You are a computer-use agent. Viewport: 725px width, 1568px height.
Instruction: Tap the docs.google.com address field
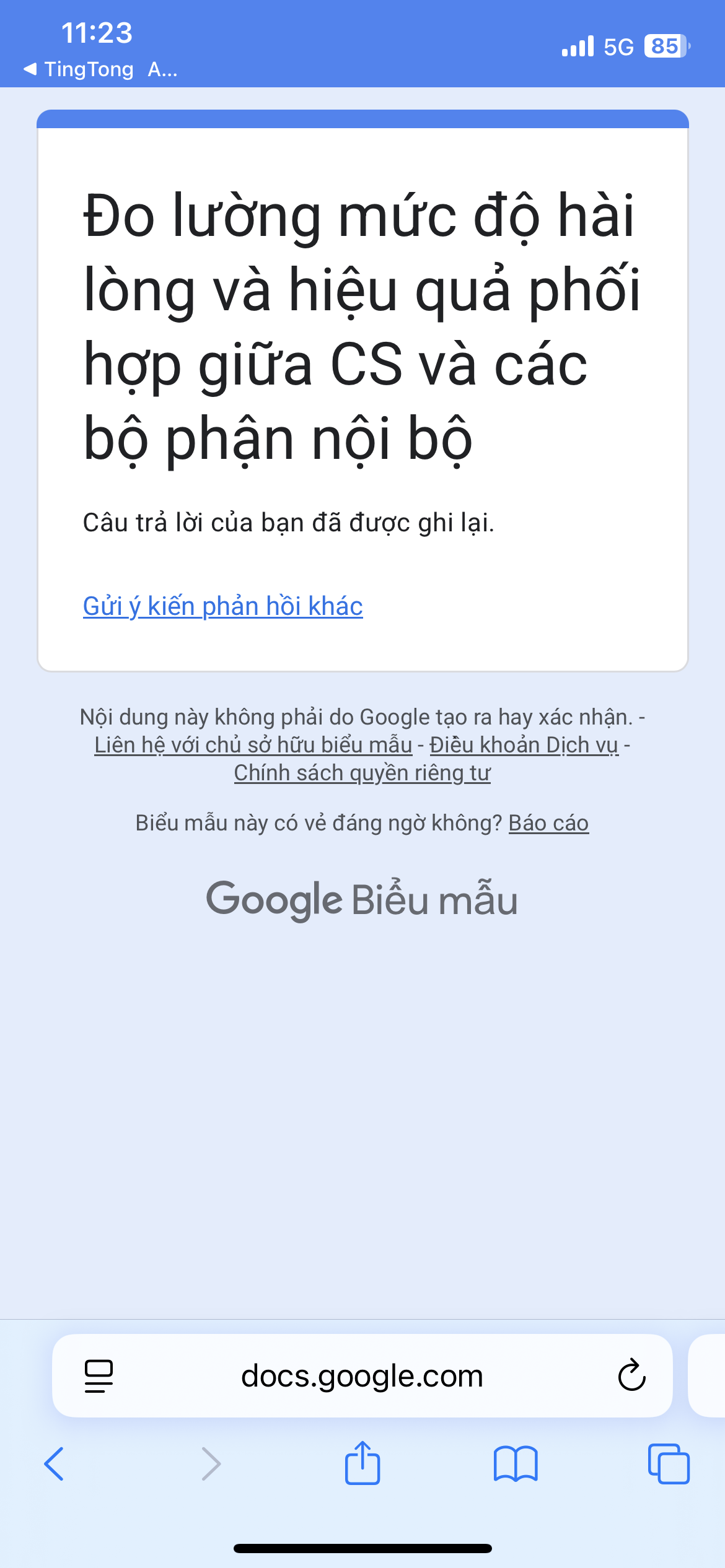pyautogui.click(x=362, y=1376)
